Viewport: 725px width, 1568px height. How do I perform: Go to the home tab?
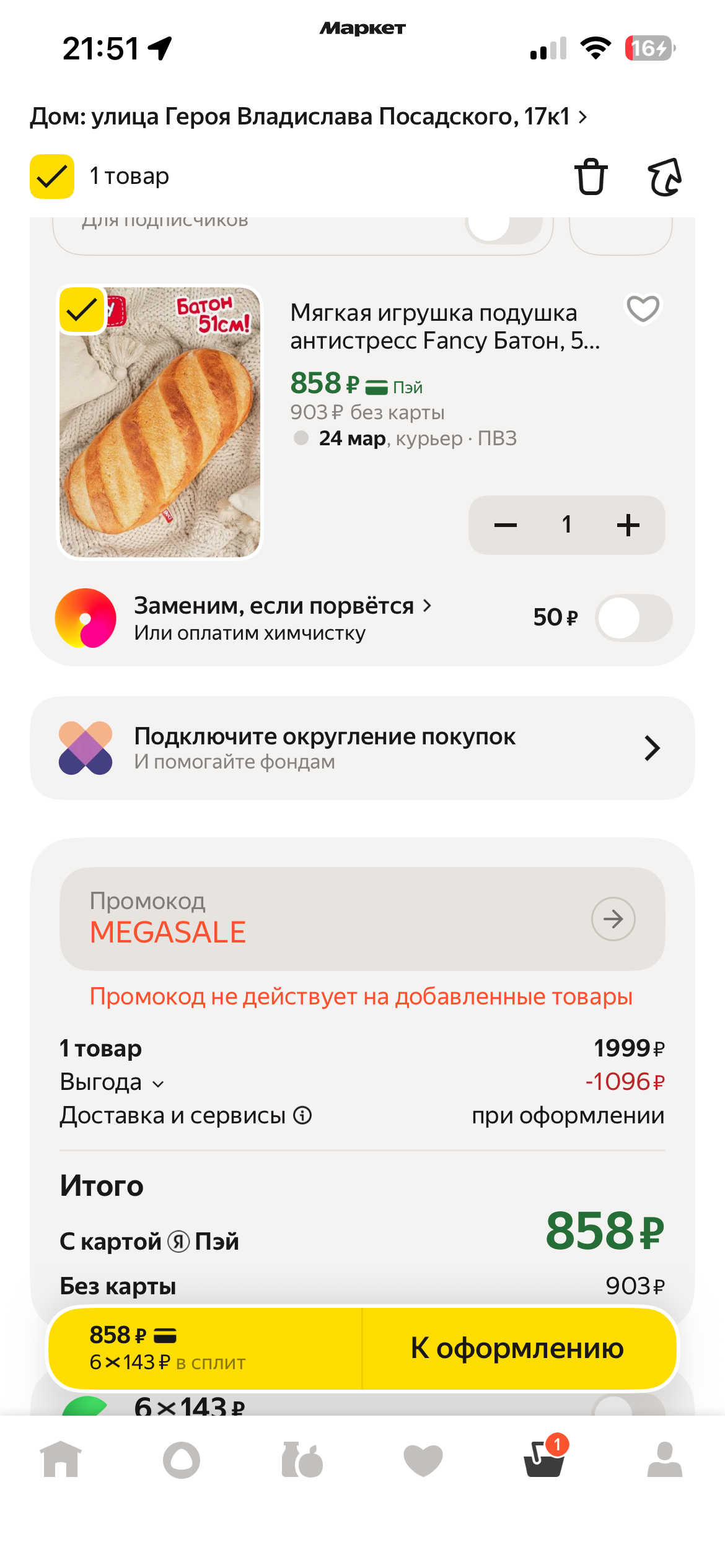[61, 1460]
